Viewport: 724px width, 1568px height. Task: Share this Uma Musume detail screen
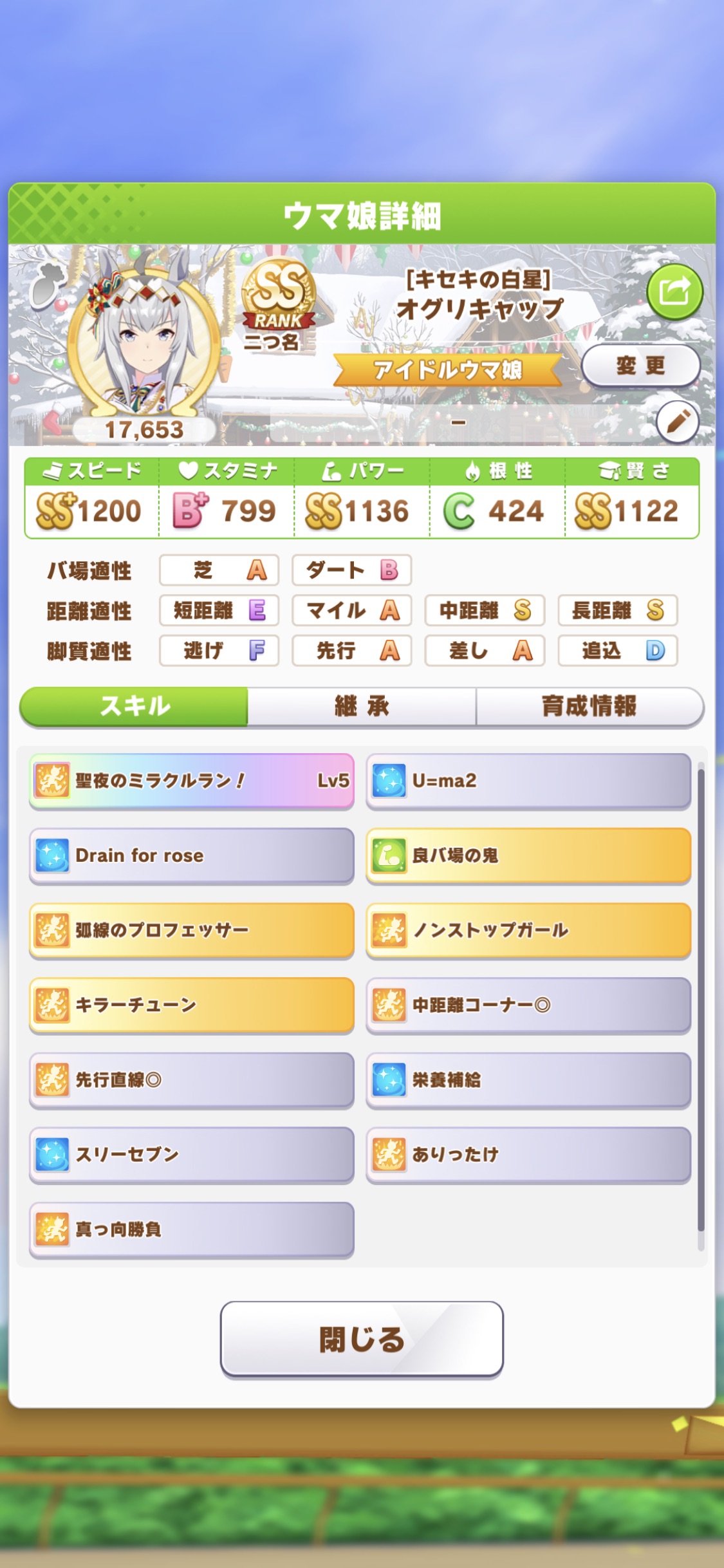[674, 292]
